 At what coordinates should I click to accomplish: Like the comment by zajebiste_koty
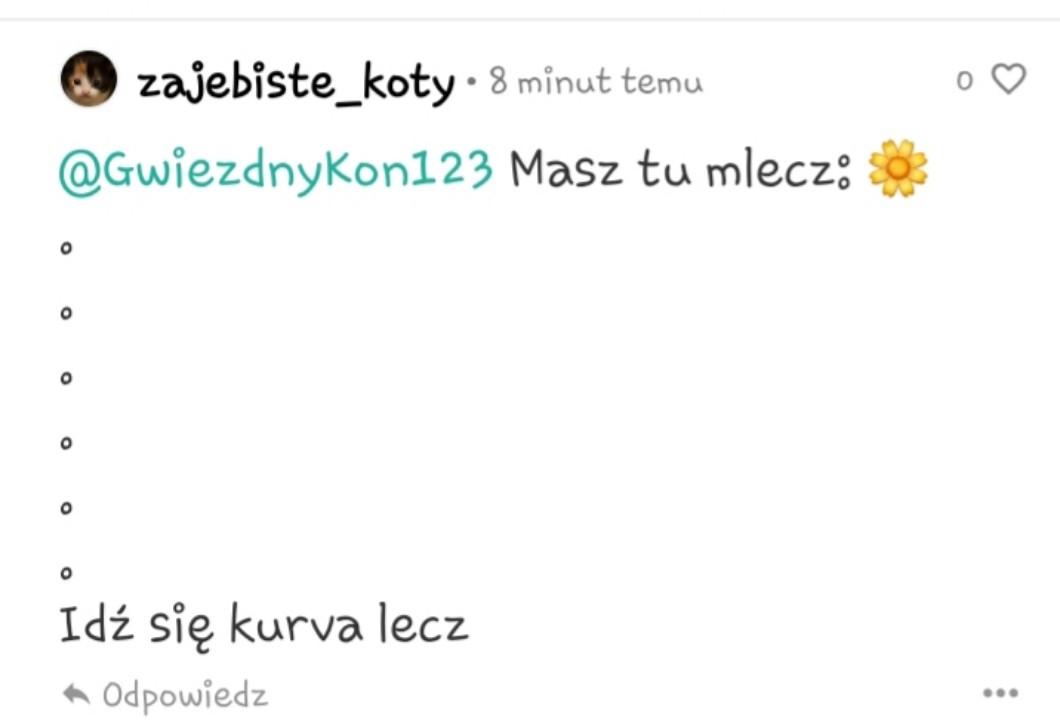pos(1008,80)
